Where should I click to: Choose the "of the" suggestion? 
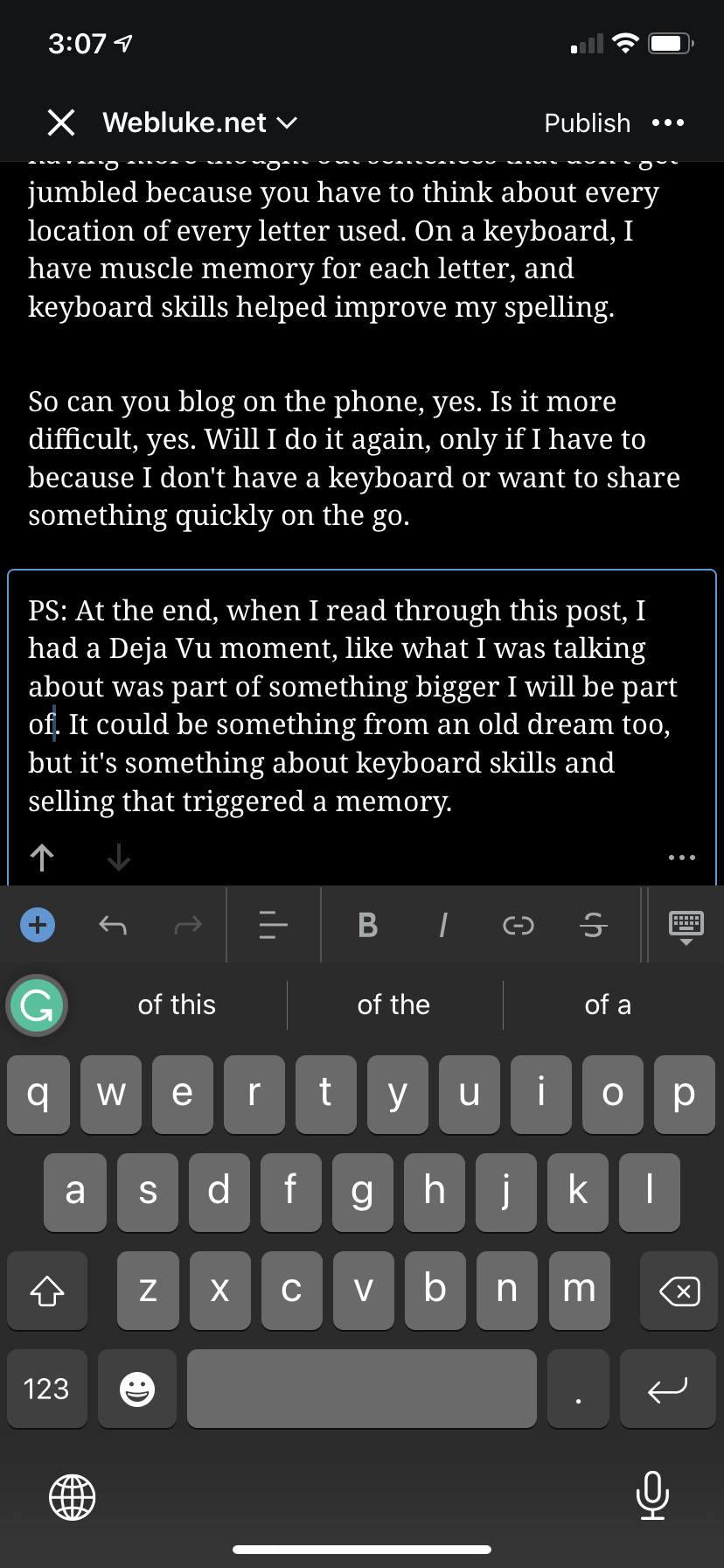393,1004
